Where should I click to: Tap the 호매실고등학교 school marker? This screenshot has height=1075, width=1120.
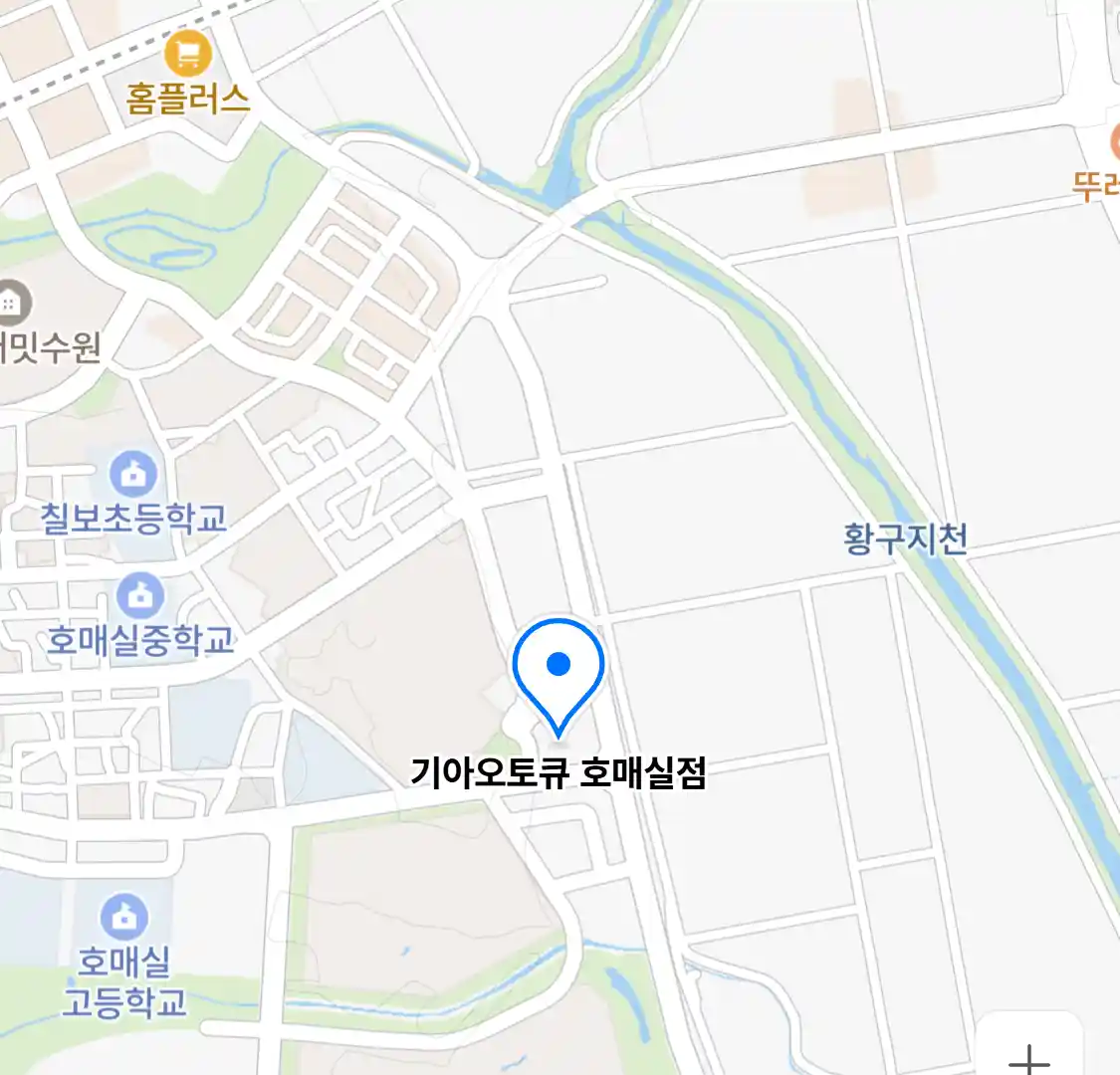point(124,918)
